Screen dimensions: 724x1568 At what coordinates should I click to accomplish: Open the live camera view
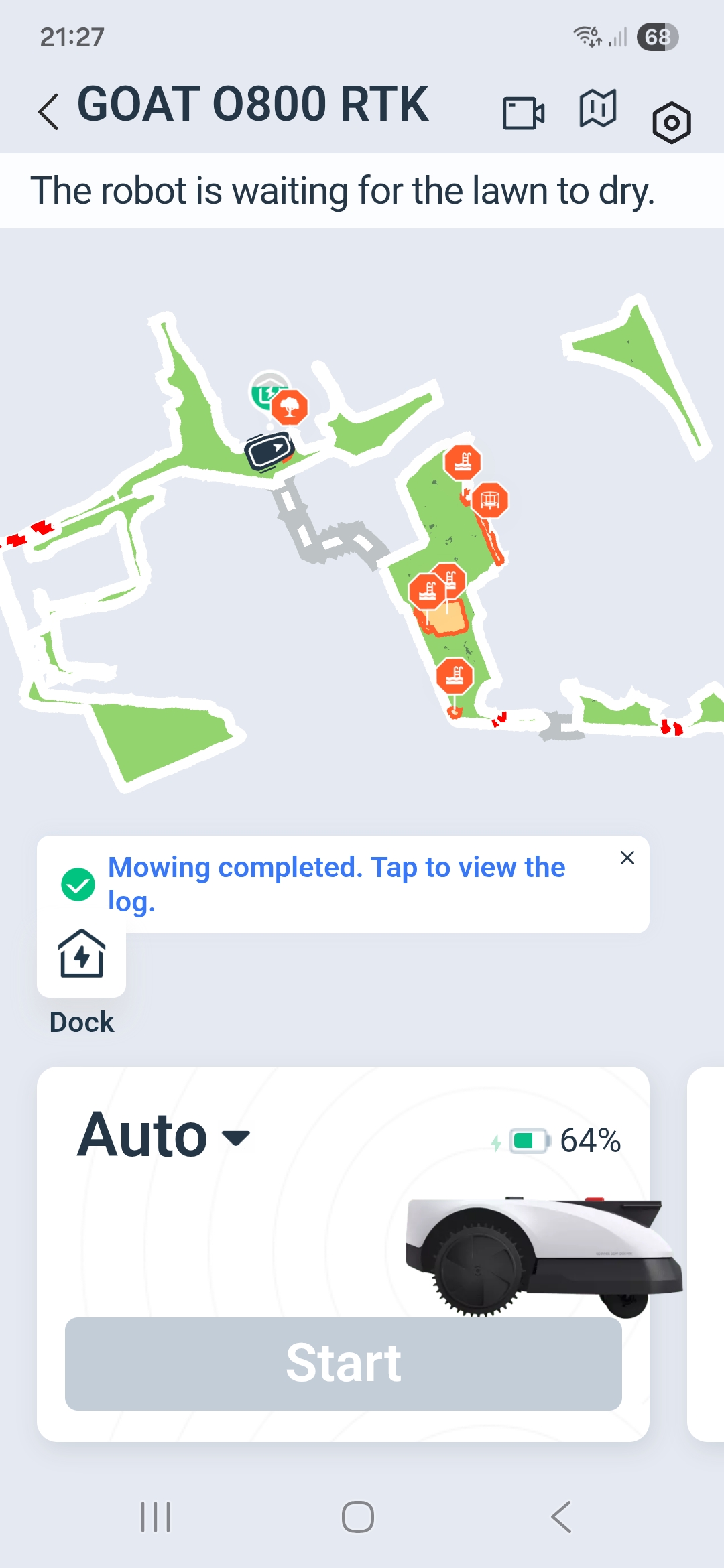point(524,113)
